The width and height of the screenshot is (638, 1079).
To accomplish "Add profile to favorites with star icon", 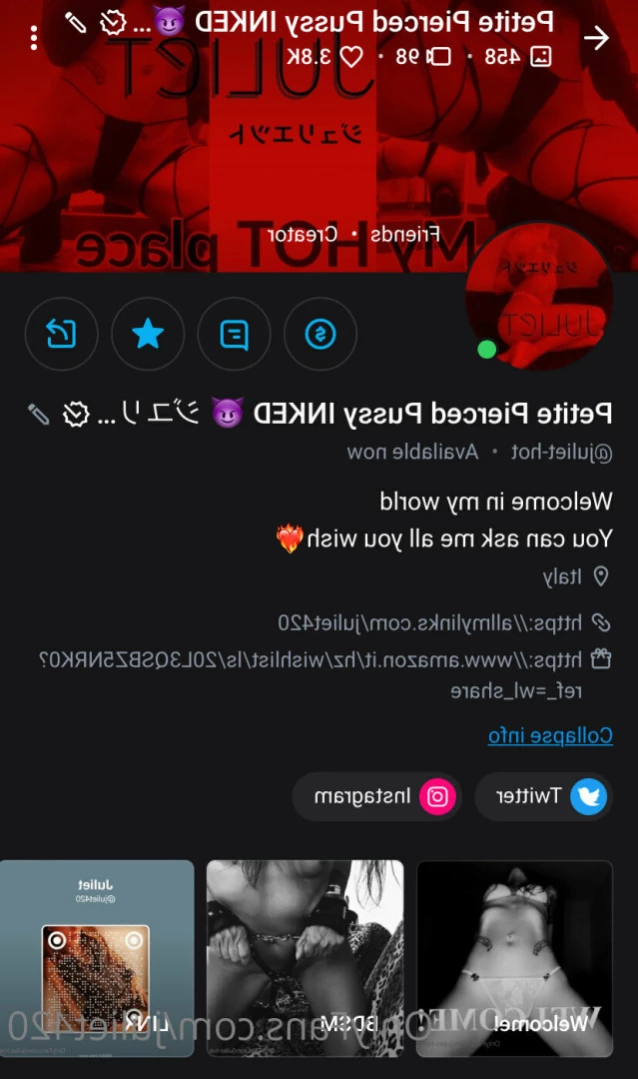I will (148, 334).
